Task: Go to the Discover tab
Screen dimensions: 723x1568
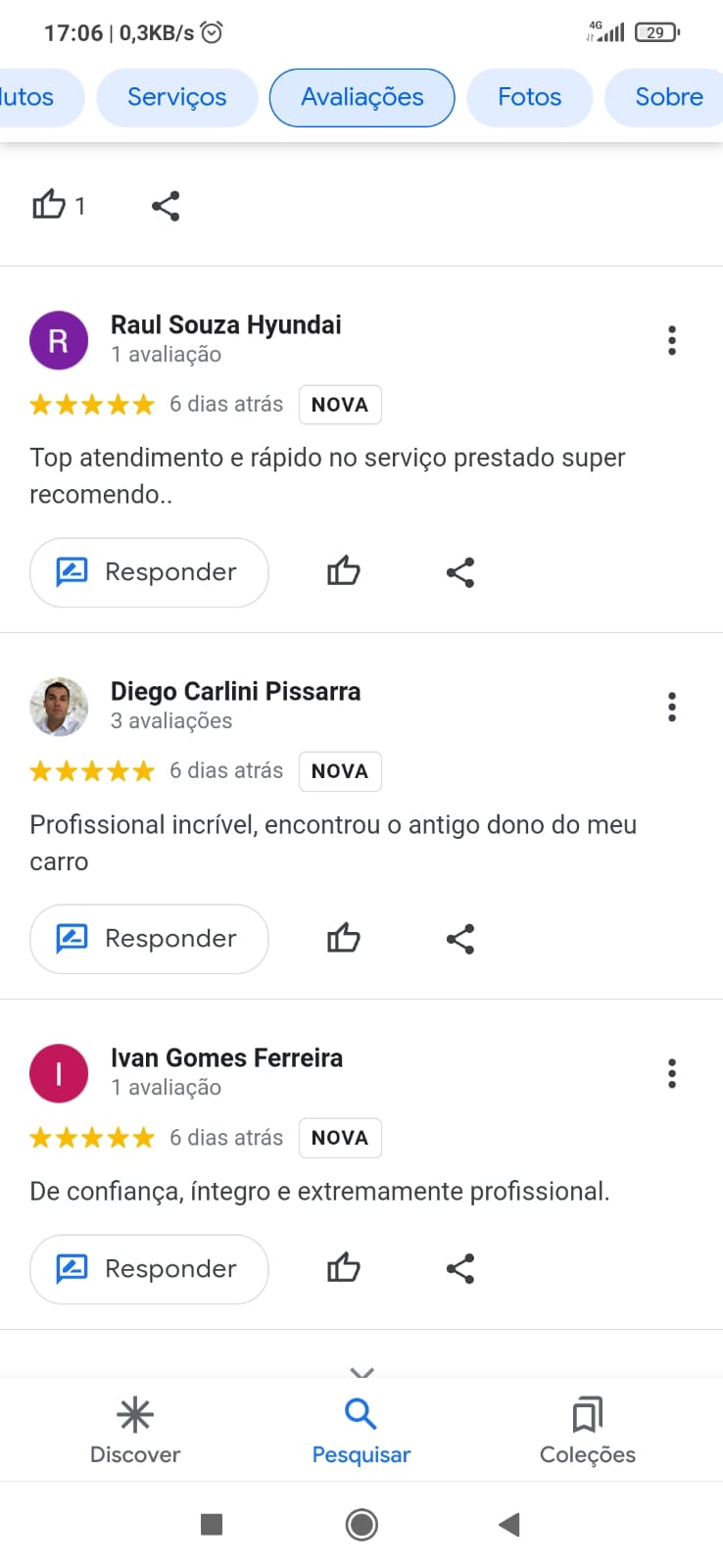Action: click(135, 1430)
